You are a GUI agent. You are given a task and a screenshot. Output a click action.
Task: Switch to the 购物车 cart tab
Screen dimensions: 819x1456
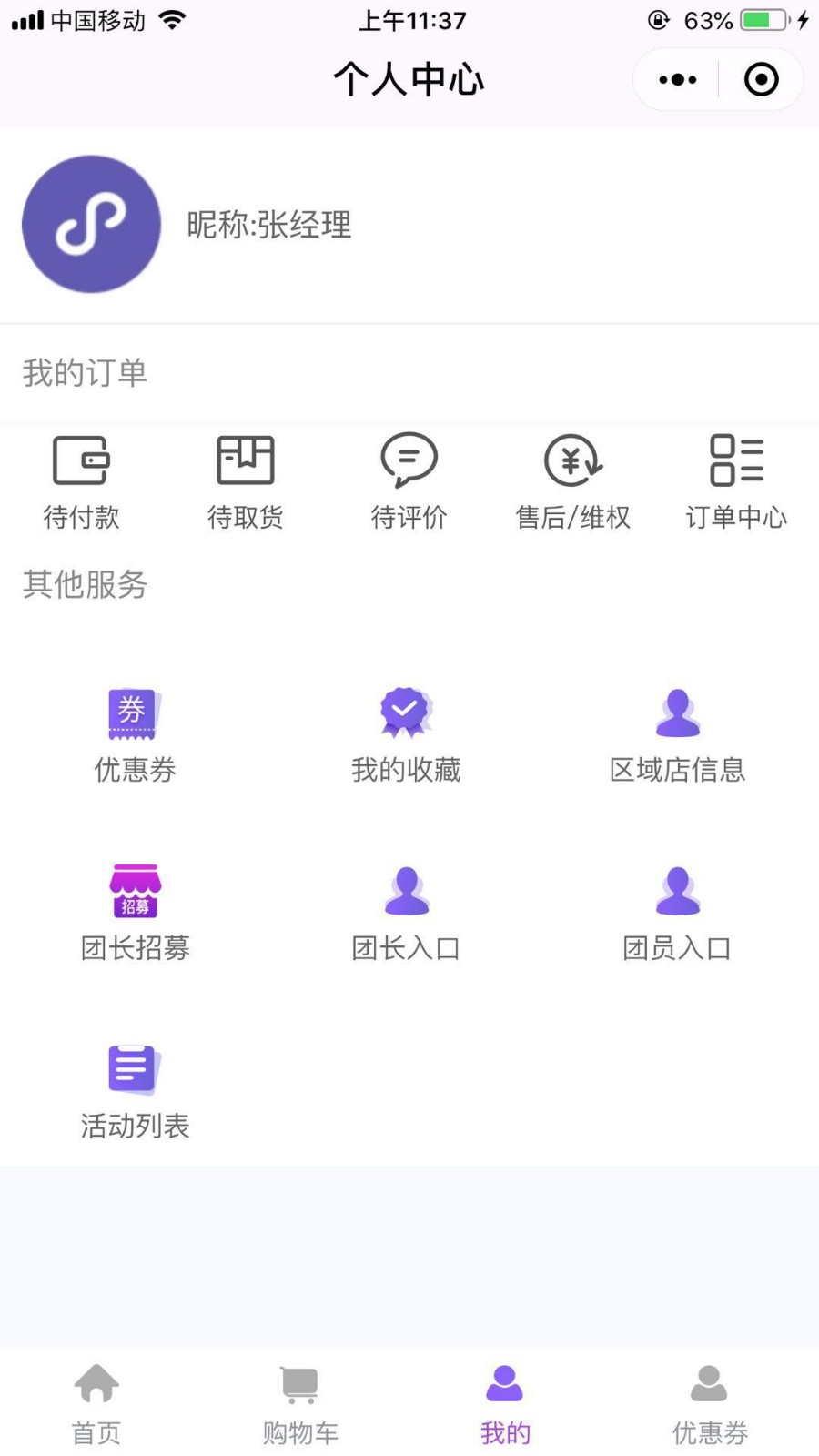pos(300,1405)
